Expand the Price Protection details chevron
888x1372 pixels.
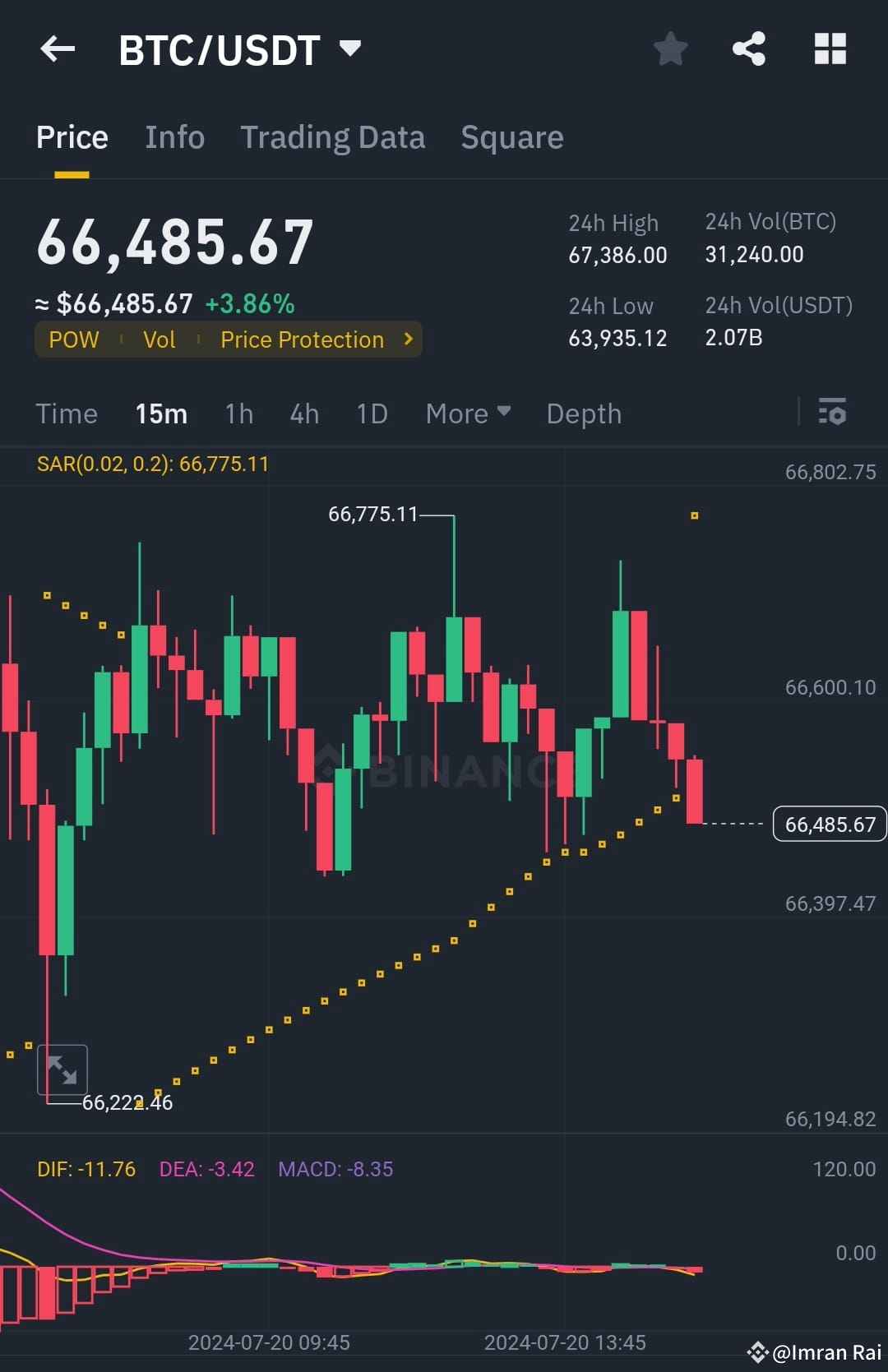pyautogui.click(x=406, y=339)
